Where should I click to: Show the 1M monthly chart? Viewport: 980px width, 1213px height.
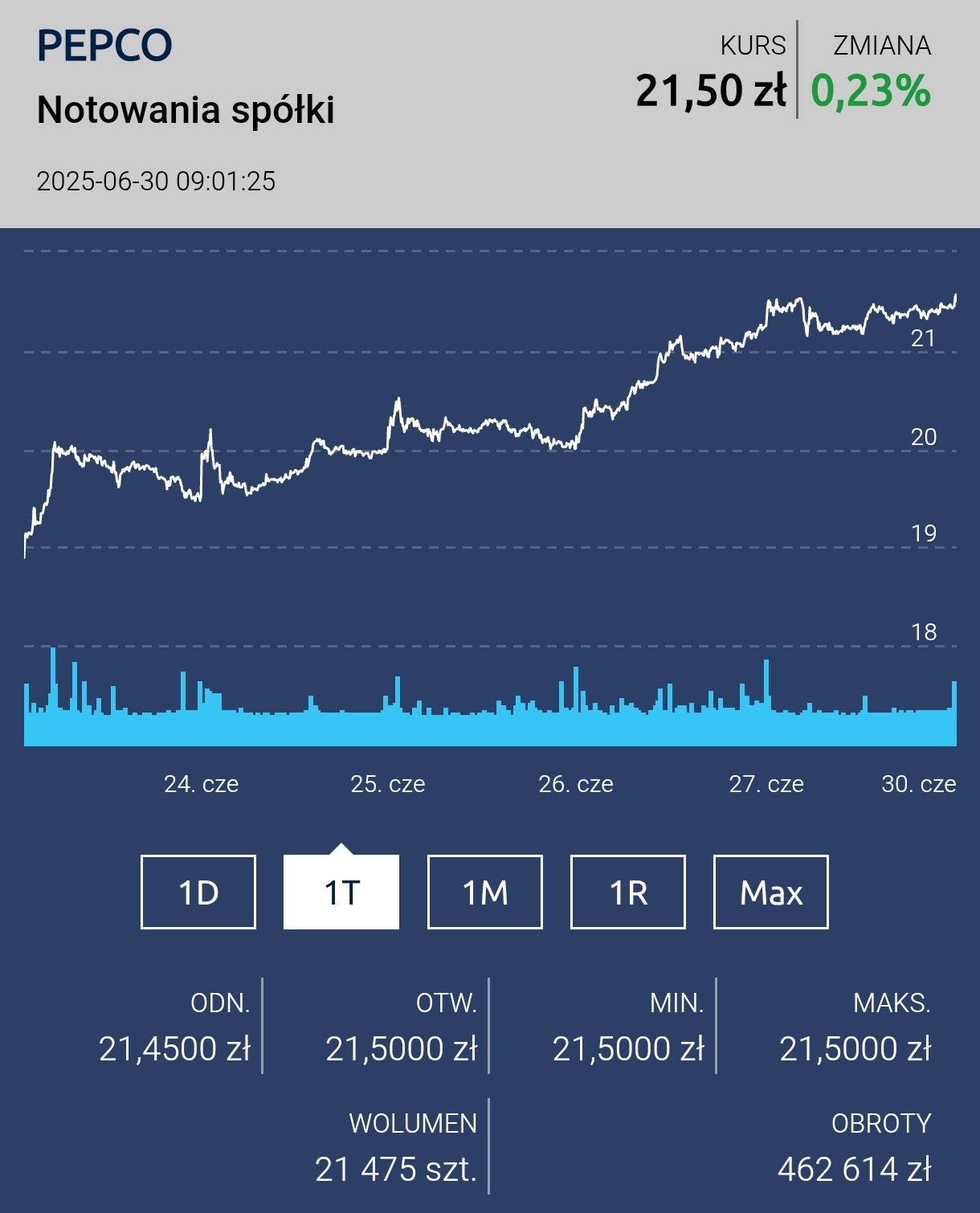click(485, 892)
